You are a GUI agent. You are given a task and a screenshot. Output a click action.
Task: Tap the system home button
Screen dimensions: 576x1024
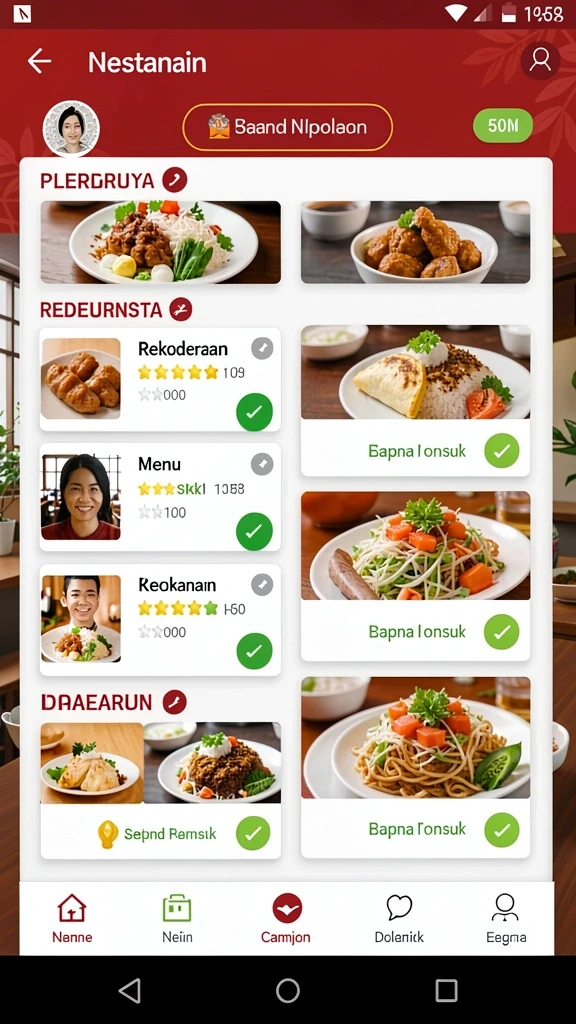(x=287, y=990)
